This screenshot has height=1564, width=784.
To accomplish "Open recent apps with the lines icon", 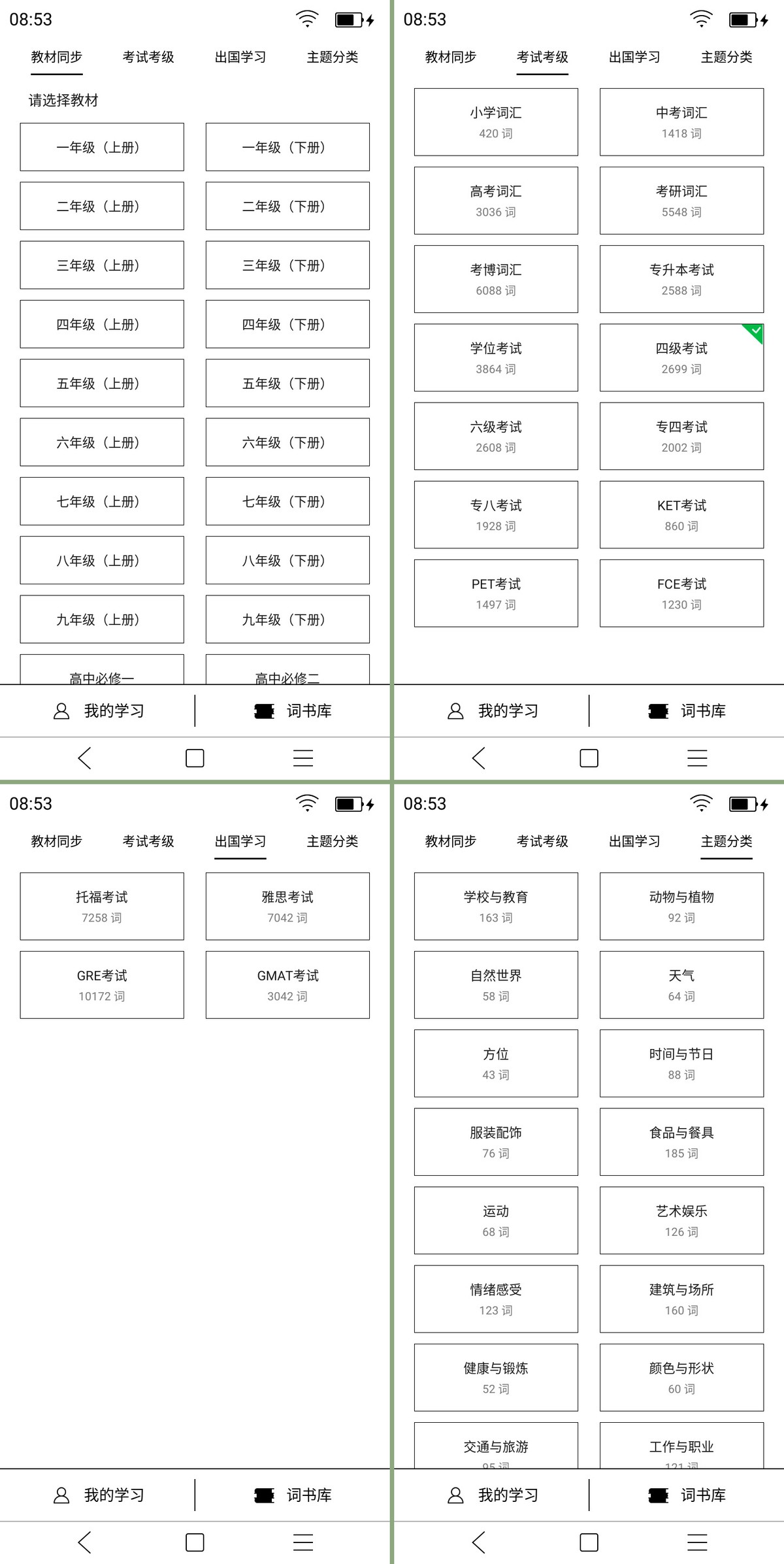I will 302,757.
